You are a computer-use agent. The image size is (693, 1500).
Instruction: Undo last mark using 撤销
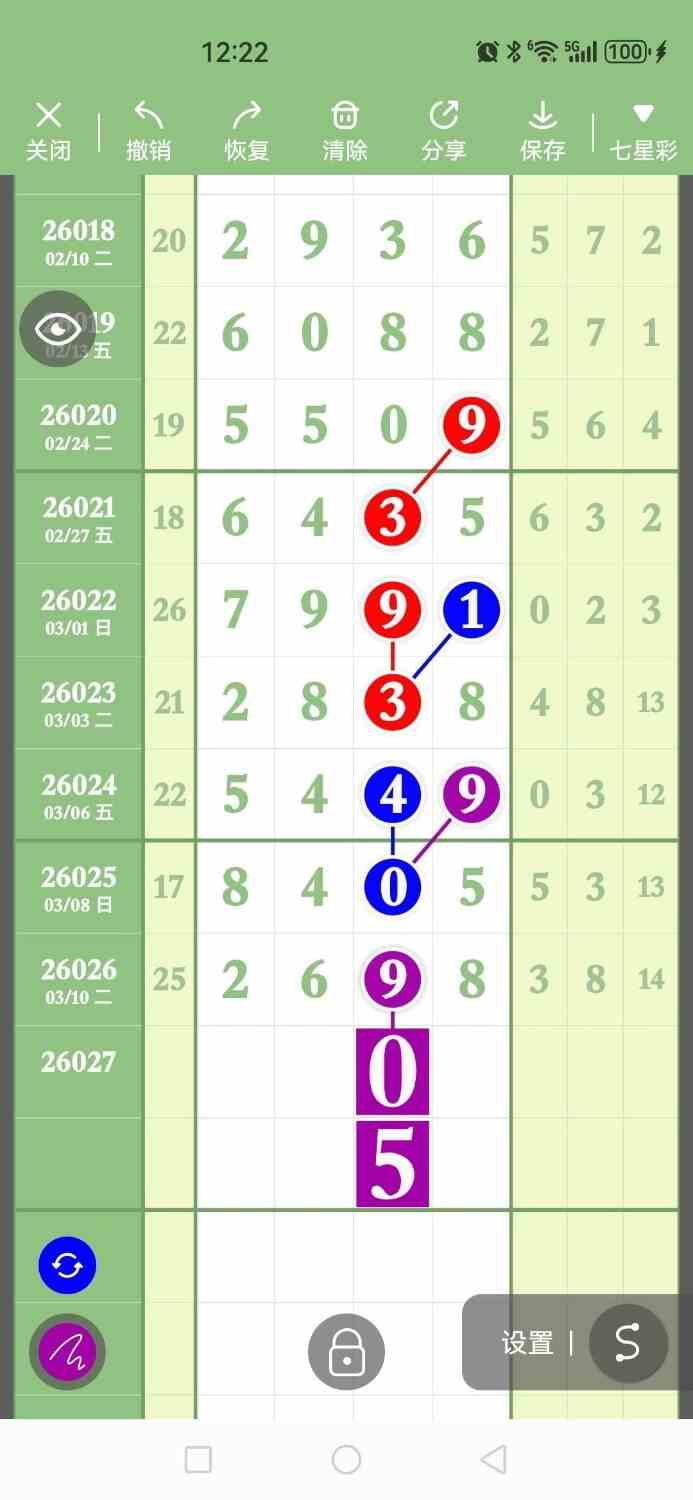point(148,131)
